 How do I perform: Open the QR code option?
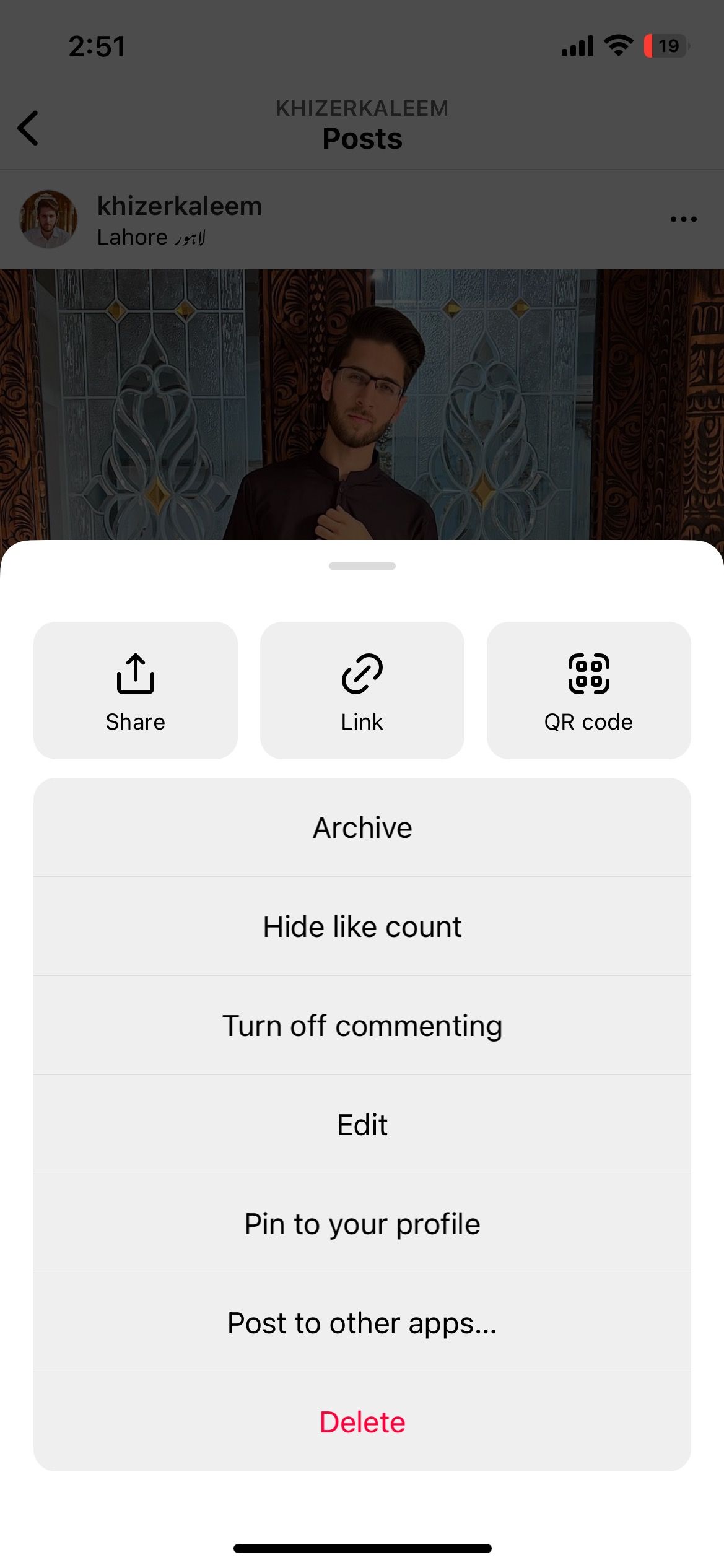click(588, 690)
